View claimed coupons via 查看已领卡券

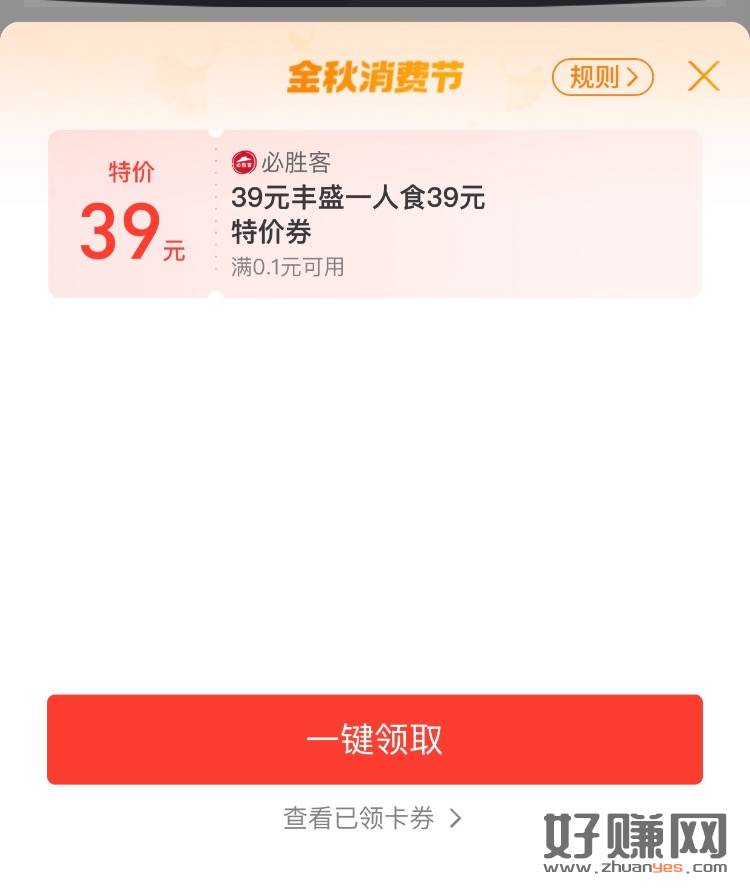[372, 819]
